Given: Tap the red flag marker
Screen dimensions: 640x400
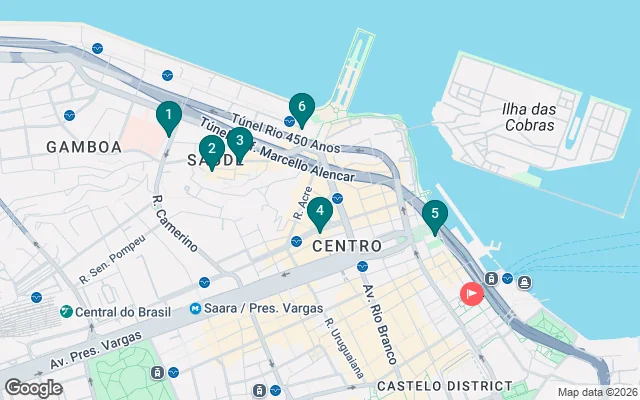Looking at the screenshot, I should pos(471,293).
